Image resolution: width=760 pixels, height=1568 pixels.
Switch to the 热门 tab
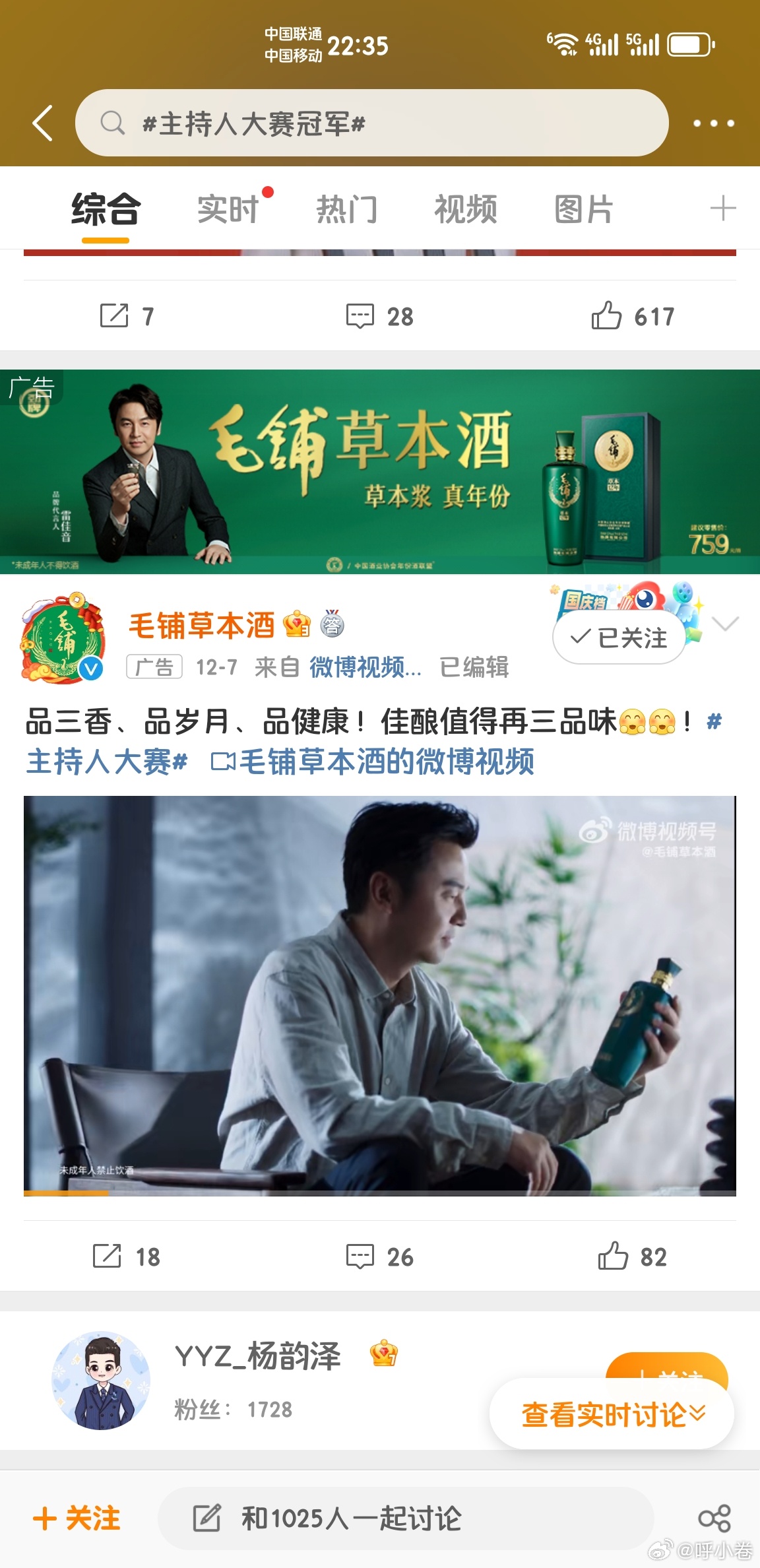(x=346, y=209)
